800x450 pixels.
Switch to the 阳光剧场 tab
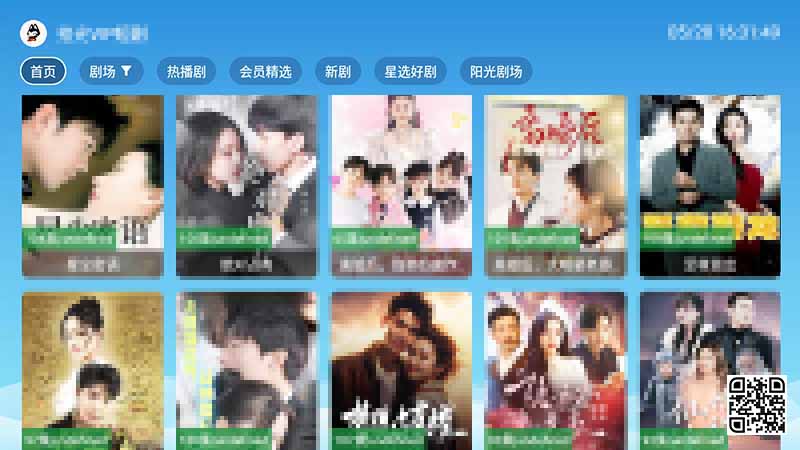496,72
